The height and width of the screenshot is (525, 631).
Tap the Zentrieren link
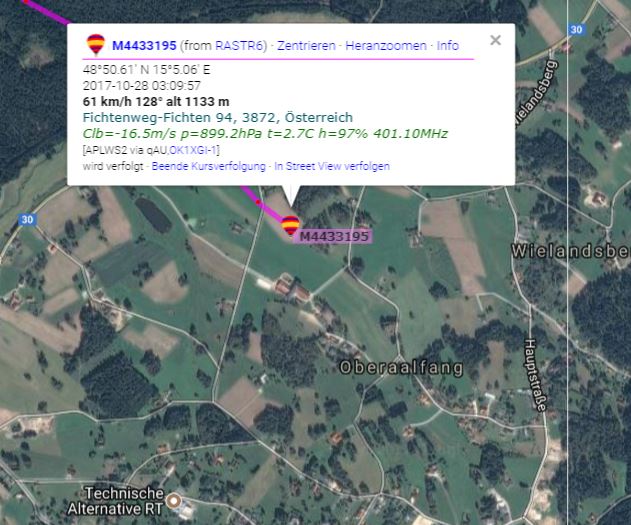(x=306, y=46)
